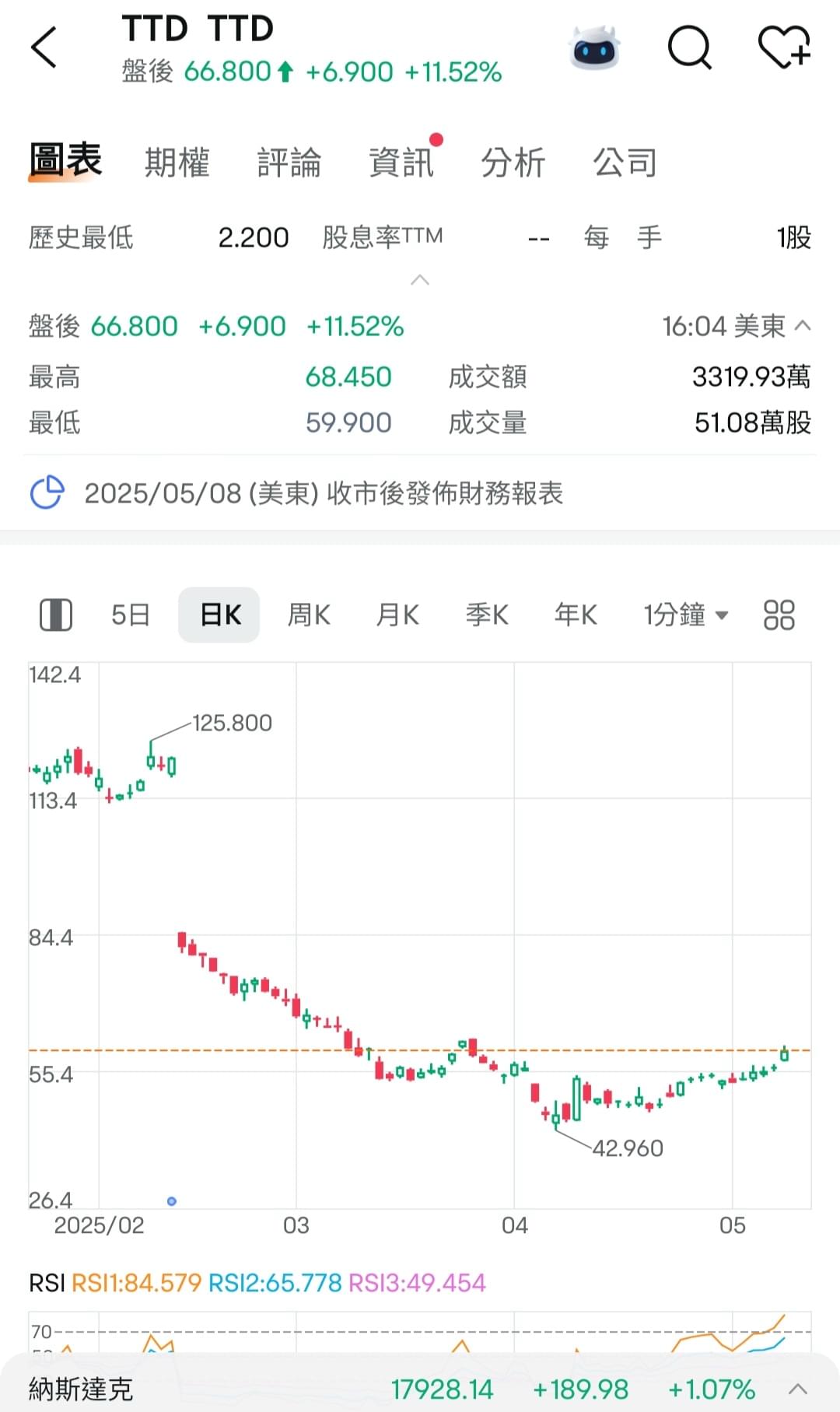
Task: Switch to the 公司 tab
Action: coord(625,163)
